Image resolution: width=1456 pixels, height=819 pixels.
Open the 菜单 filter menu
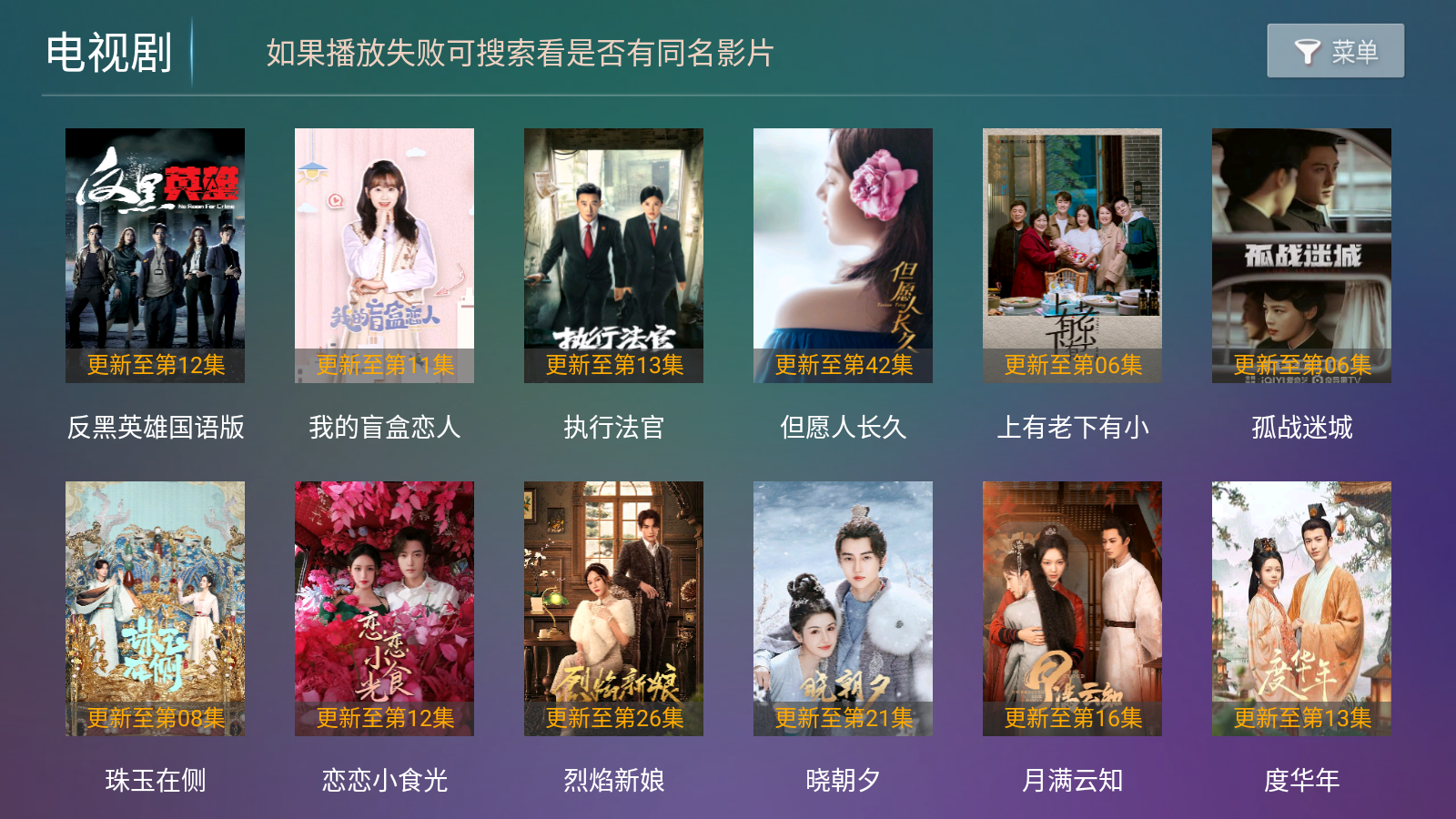point(1335,51)
